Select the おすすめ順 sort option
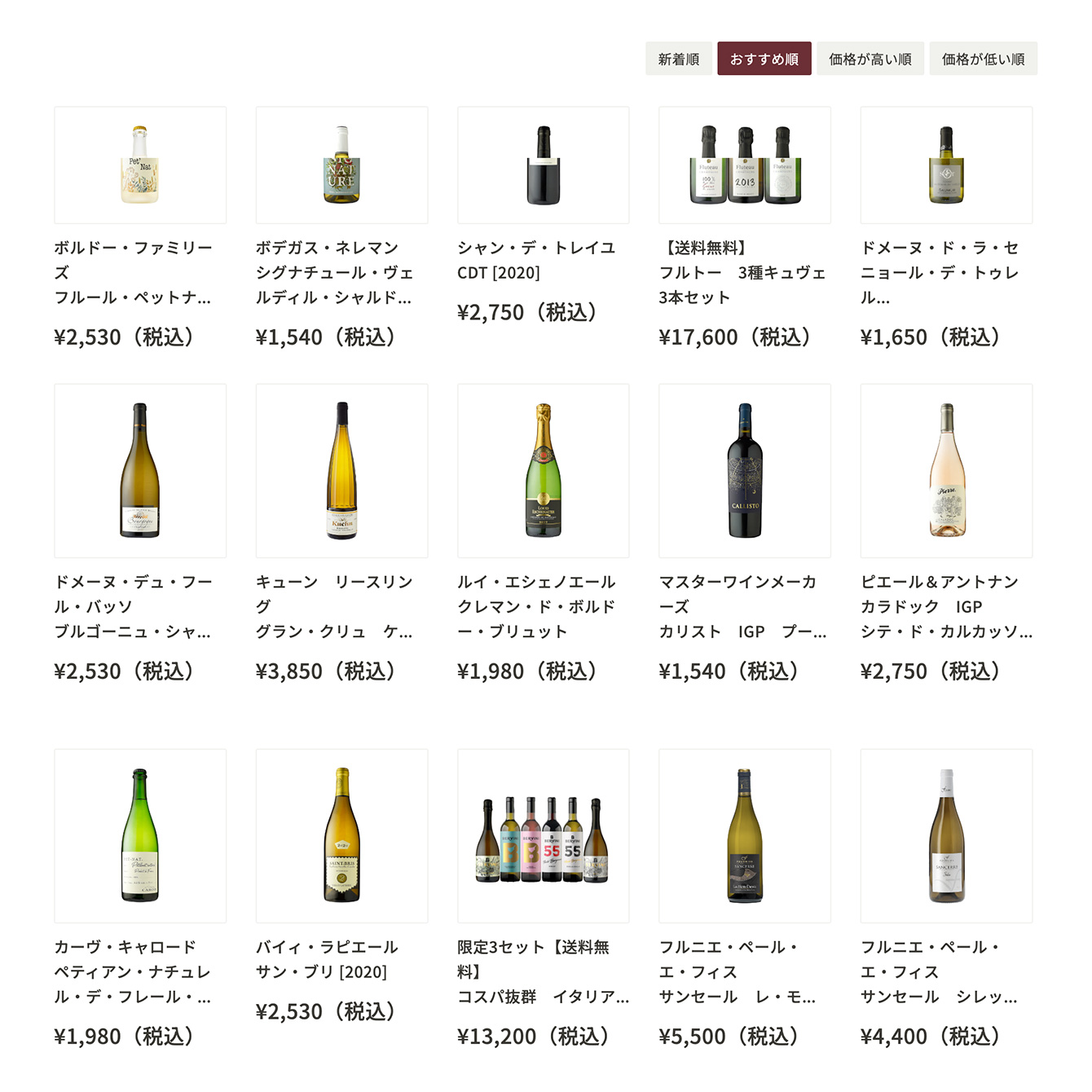Screen dimensions: 1092x1092 764,59
